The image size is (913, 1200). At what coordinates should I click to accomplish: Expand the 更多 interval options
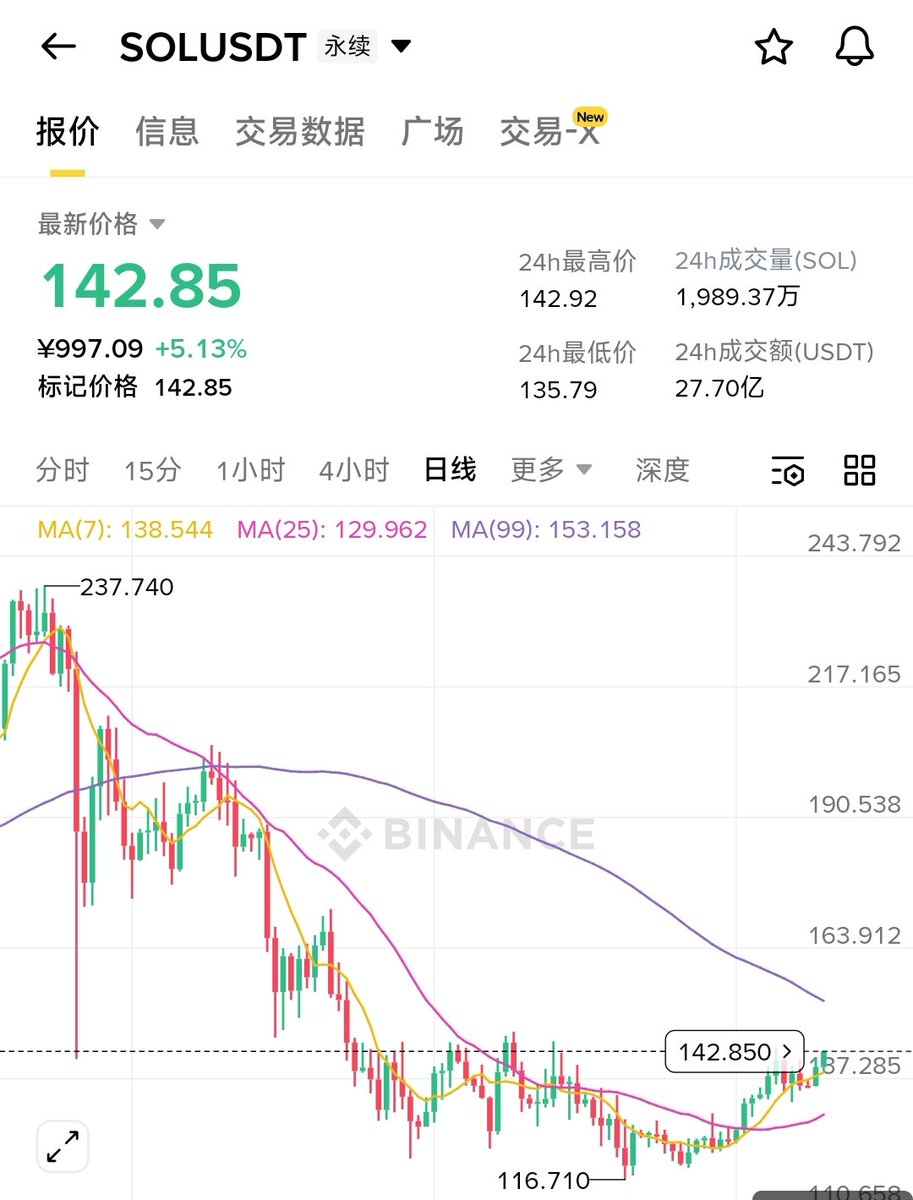[x=551, y=470]
